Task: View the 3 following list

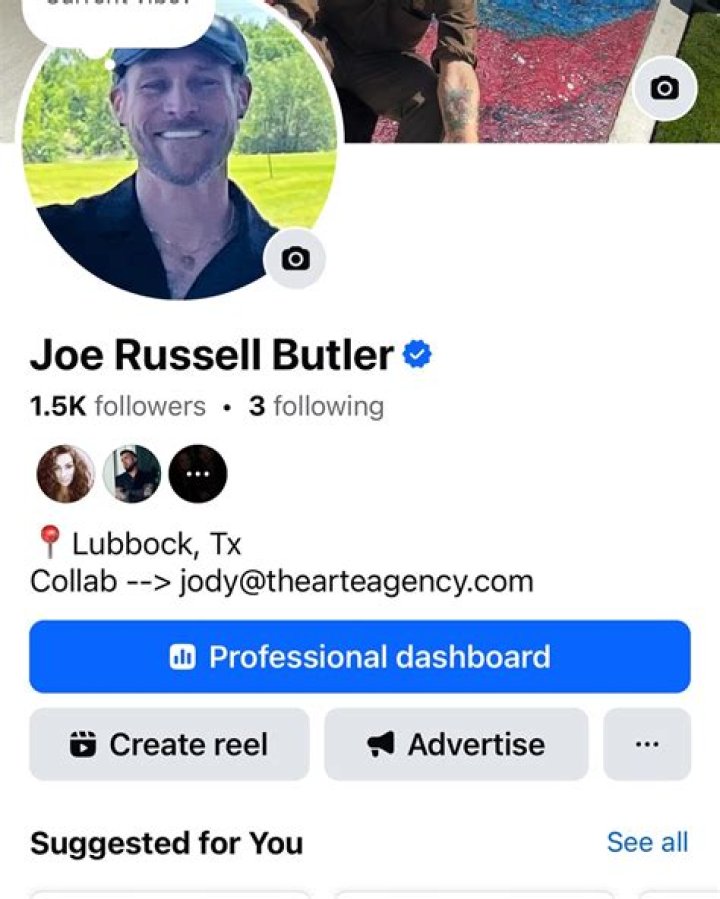Action: [x=316, y=406]
